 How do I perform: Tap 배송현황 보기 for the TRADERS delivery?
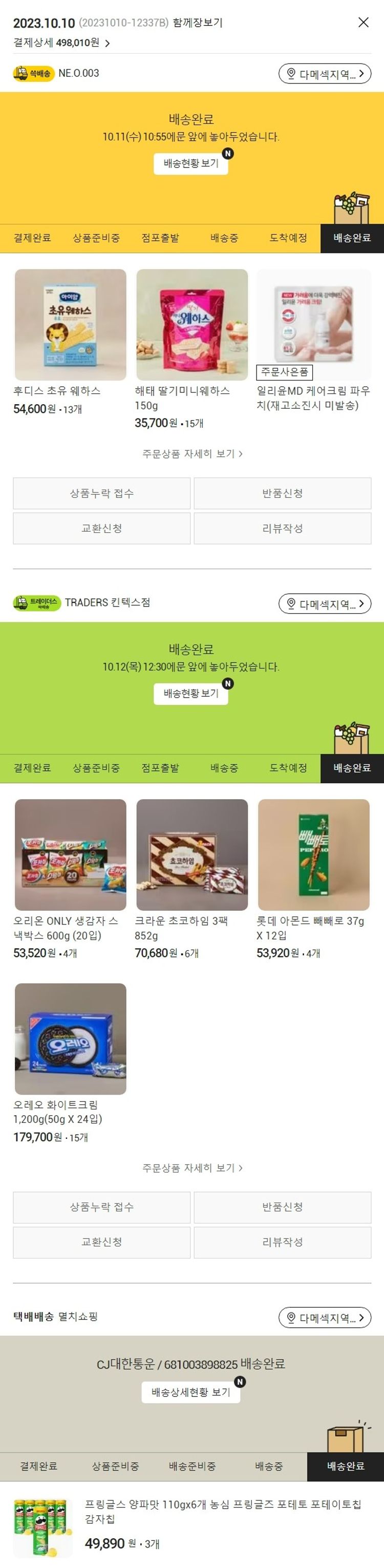190,693
